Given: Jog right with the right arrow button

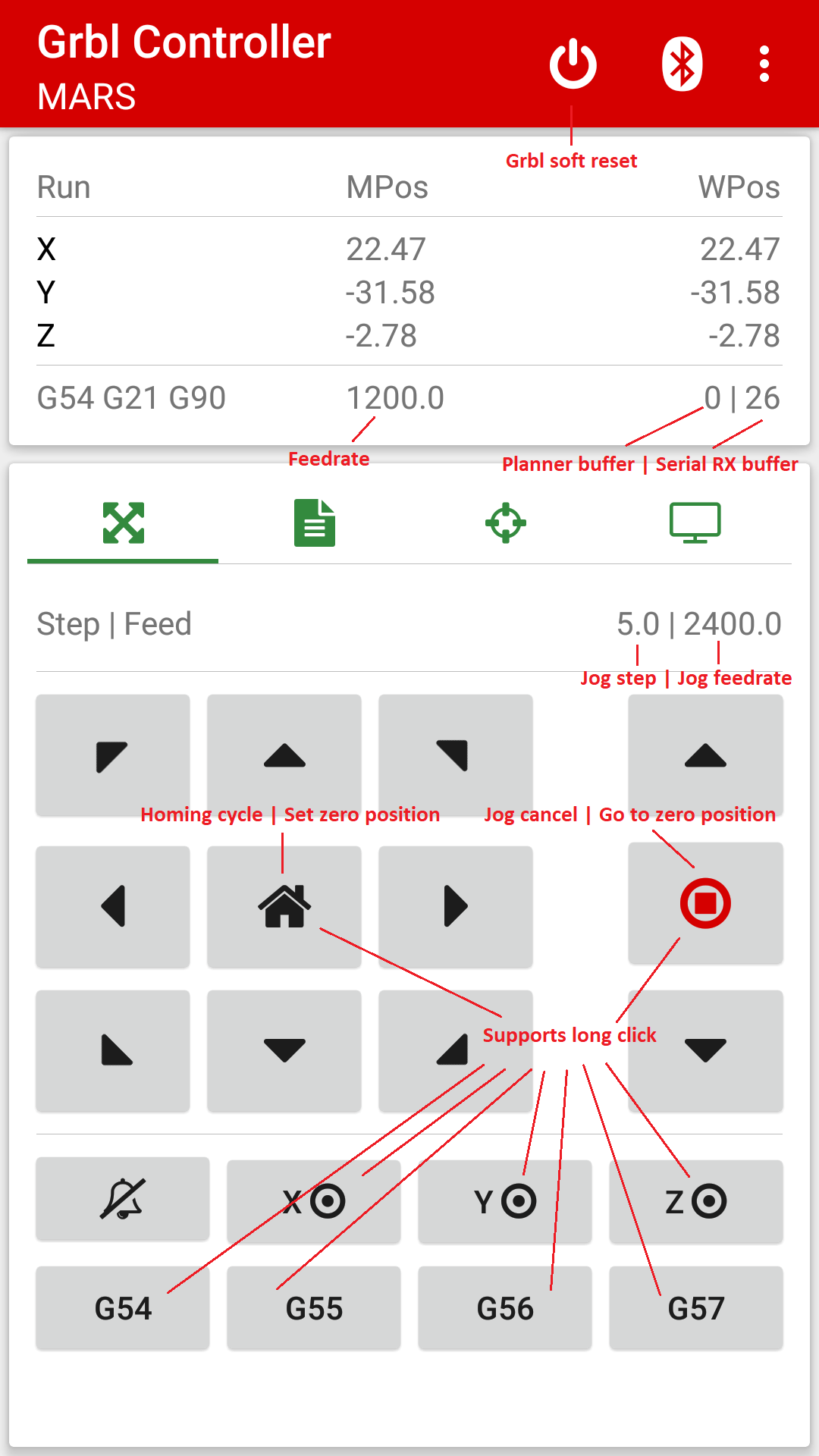Looking at the screenshot, I should point(456,906).
